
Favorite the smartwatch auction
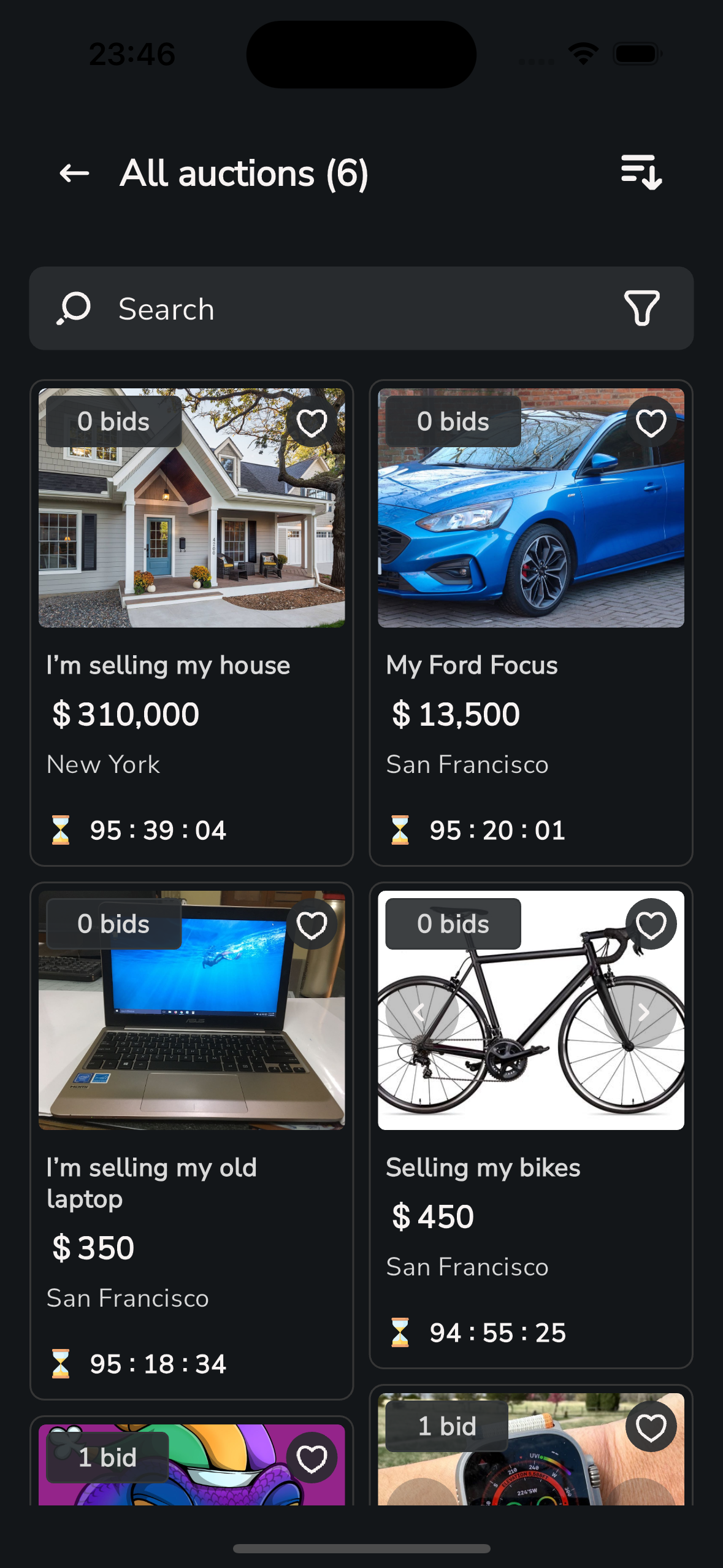click(651, 1427)
